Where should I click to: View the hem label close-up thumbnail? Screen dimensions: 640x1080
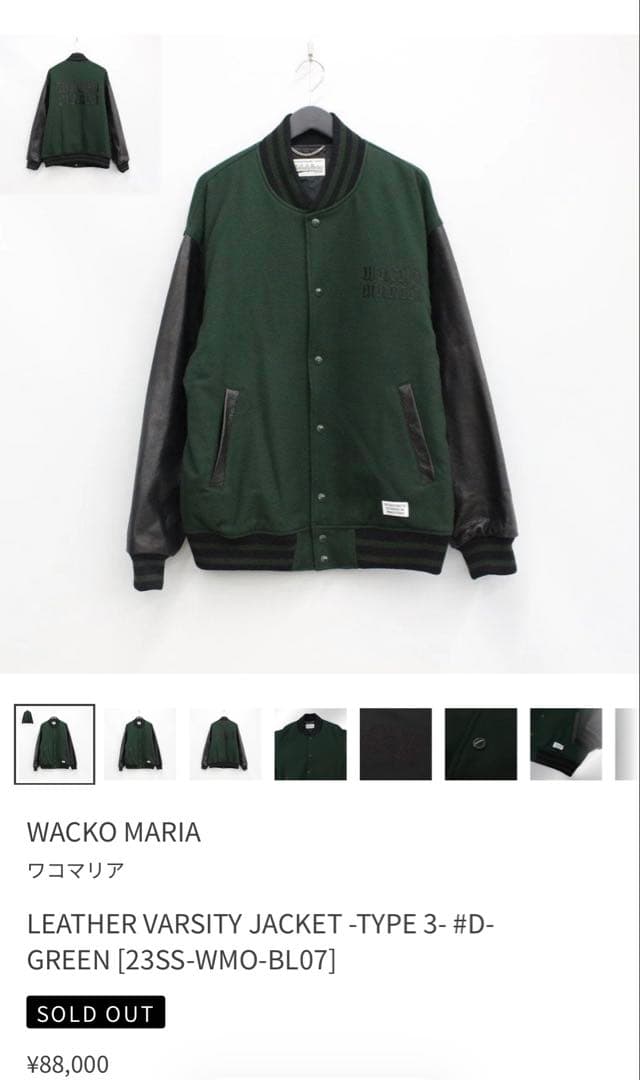click(566, 744)
